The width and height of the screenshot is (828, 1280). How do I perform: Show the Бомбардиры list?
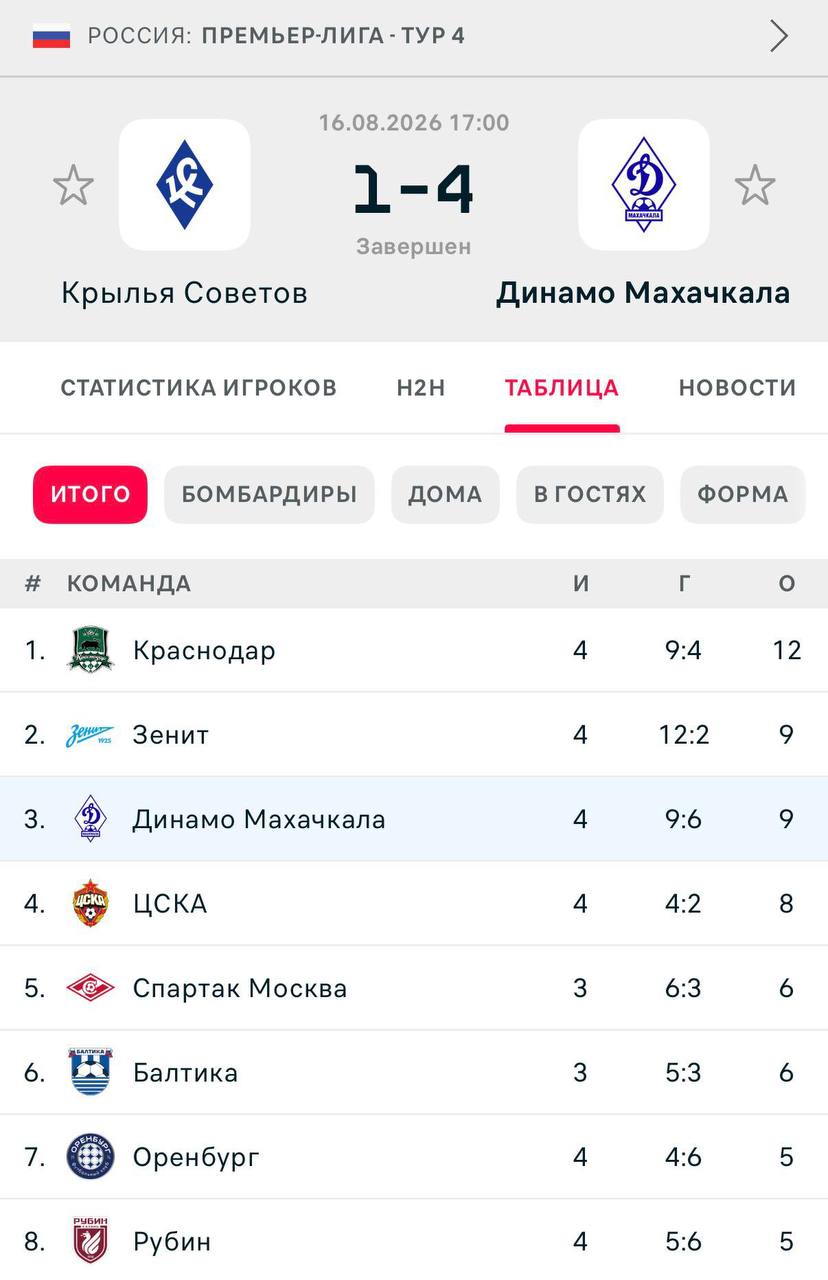269,494
